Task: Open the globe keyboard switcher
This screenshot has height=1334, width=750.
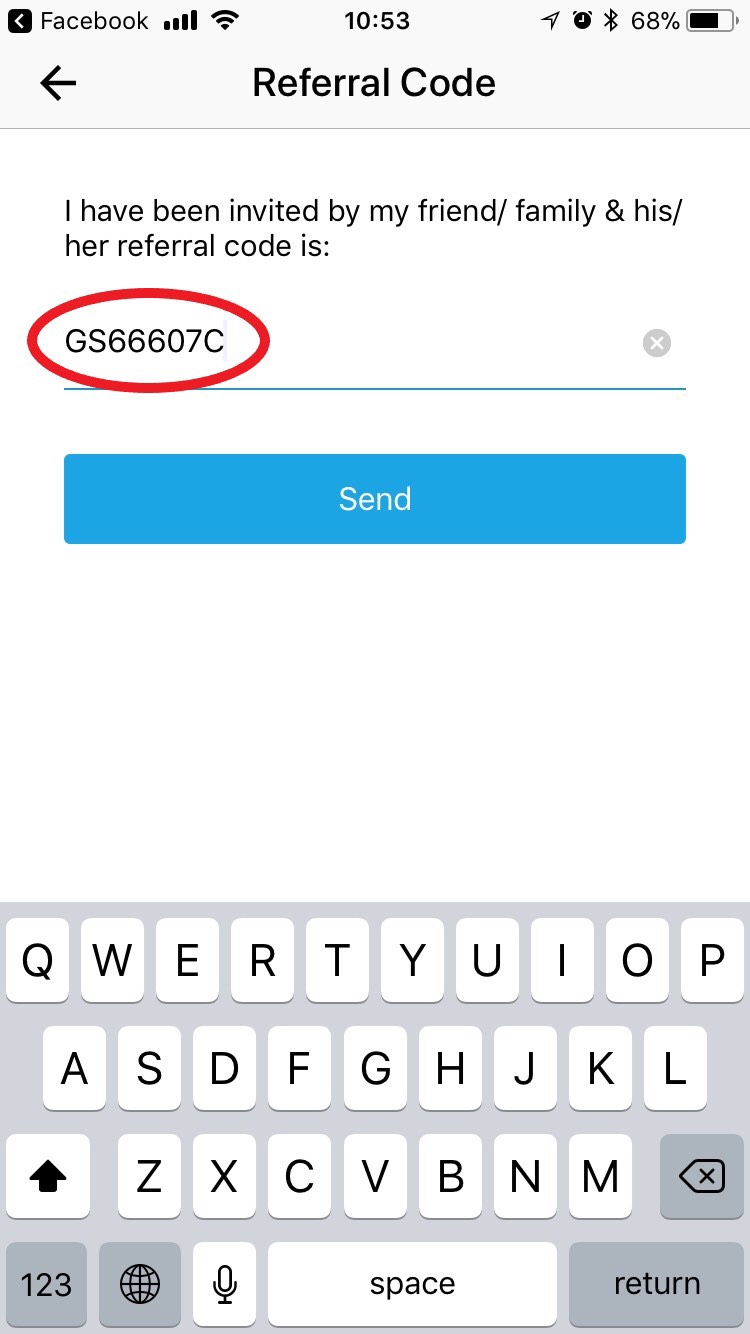Action: click(140, 1284)
